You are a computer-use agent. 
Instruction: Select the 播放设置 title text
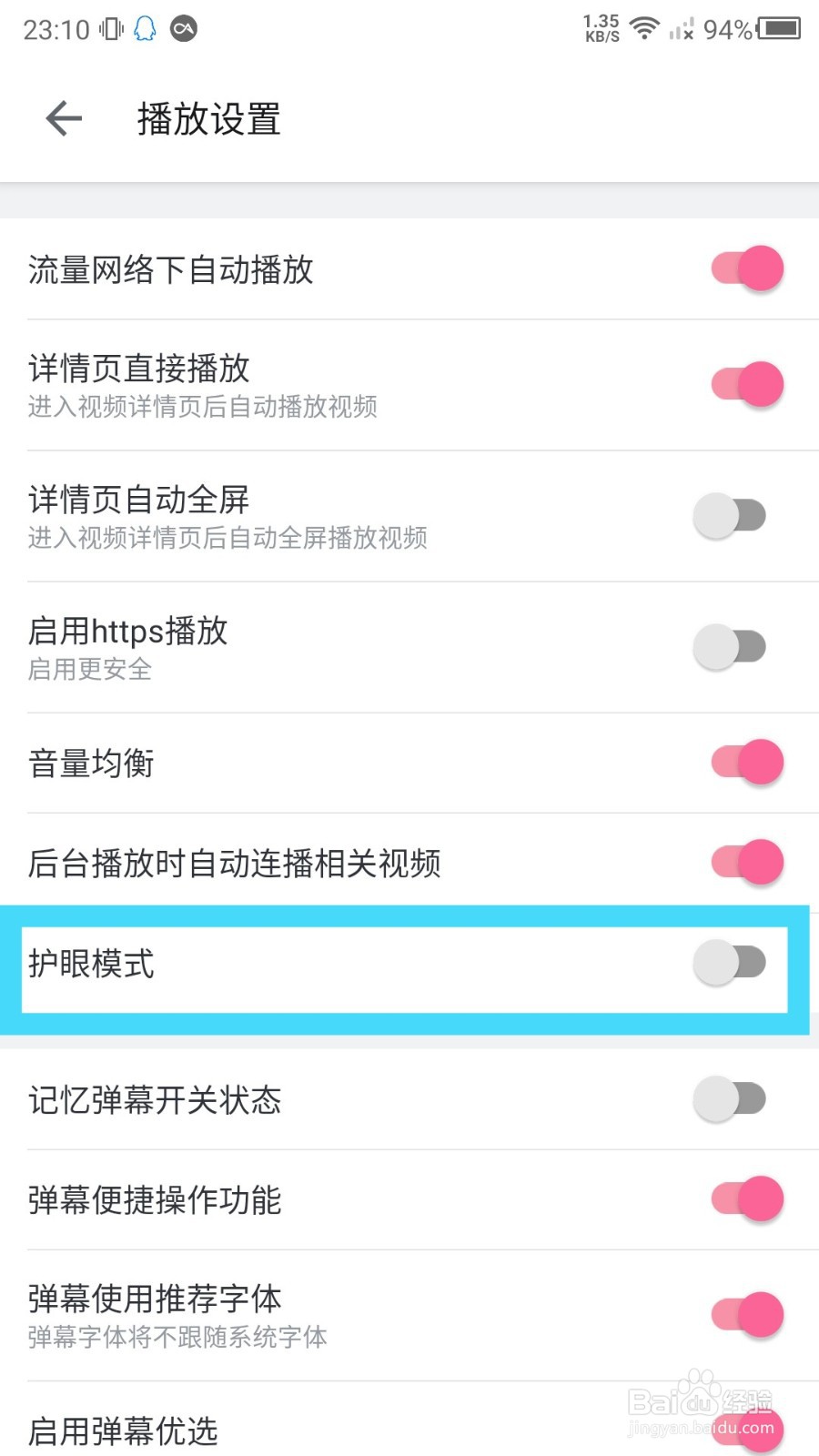[x=208, y=118]
